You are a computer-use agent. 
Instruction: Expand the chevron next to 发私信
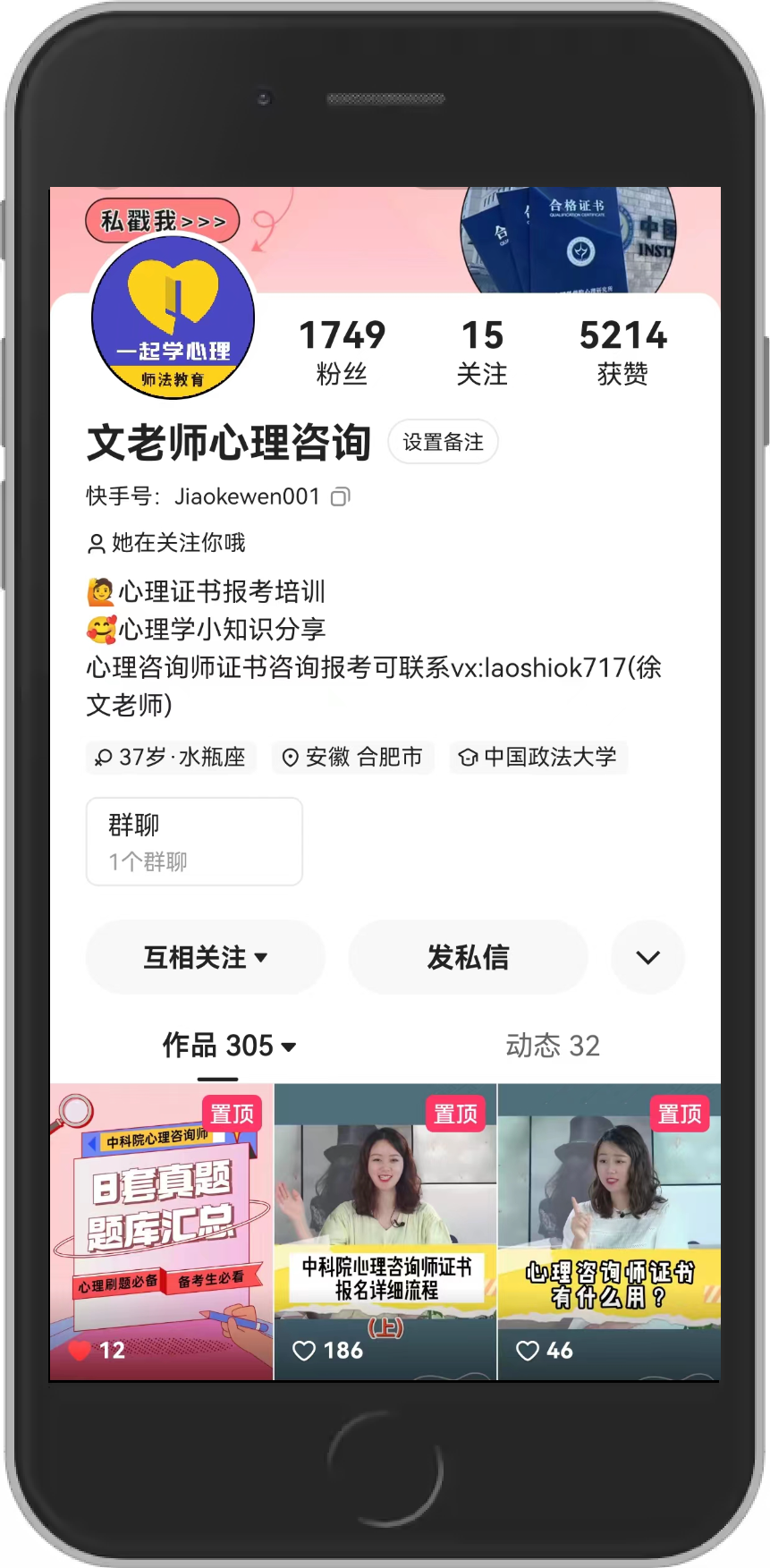click(647, 957)
